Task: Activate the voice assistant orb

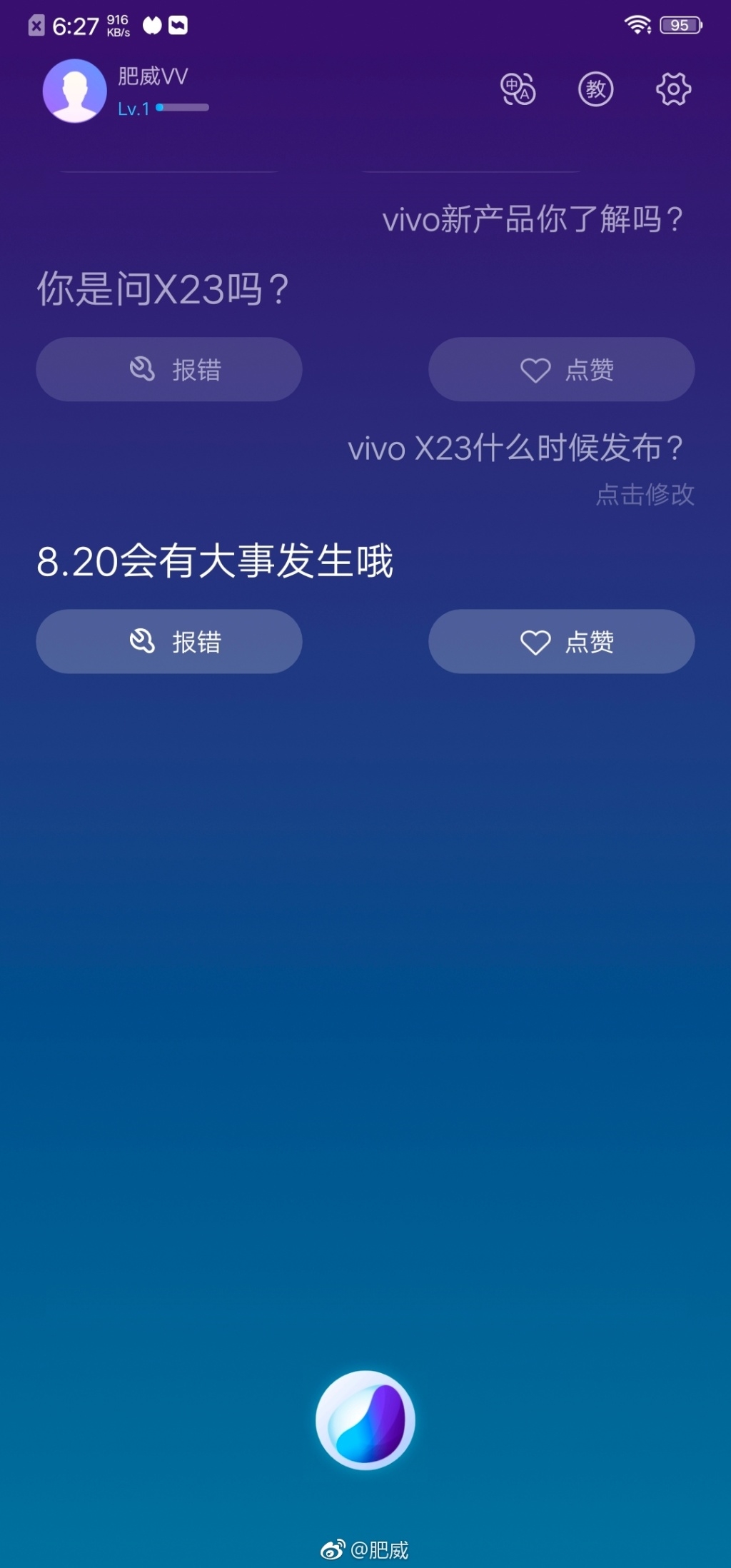Action: tap(365, 1419)
